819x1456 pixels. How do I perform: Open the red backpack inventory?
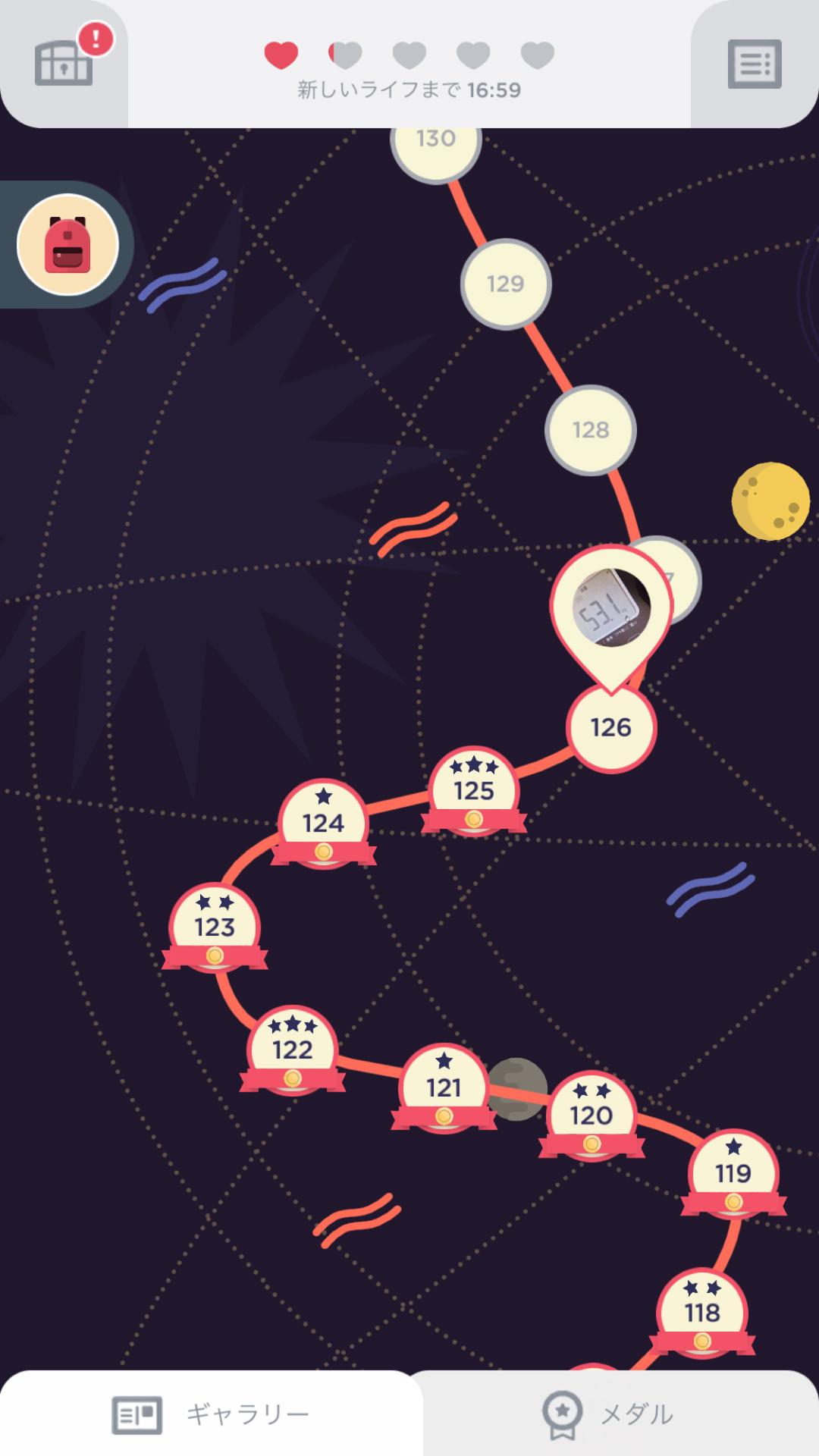click(x=68, y=244)
